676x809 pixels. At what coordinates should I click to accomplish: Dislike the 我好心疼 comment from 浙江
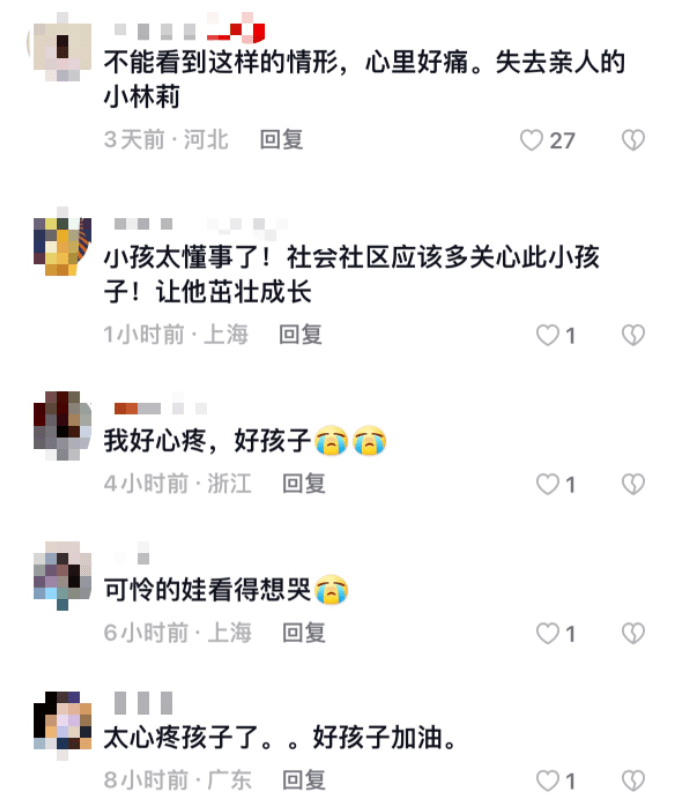(x=633, y=485)
